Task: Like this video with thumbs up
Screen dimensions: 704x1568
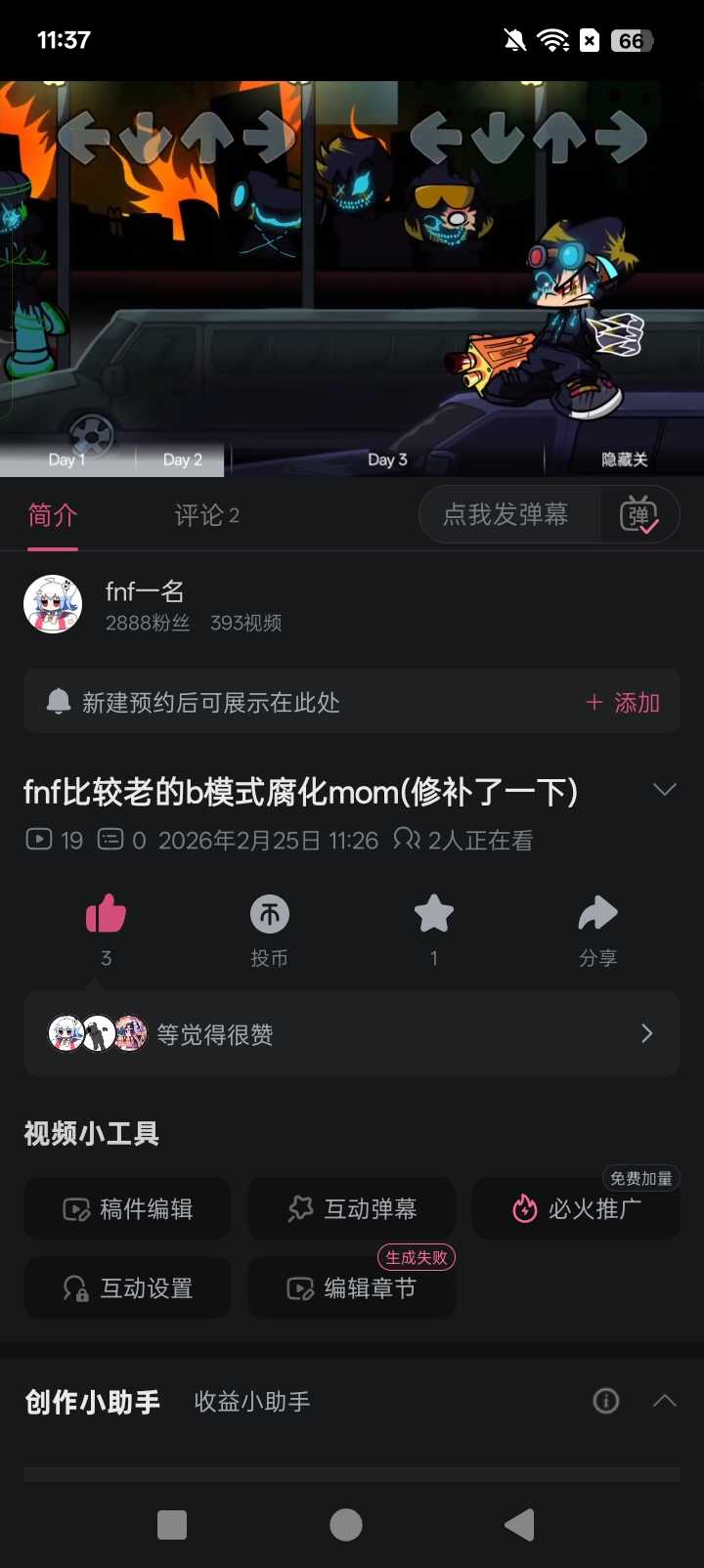Action: (x=106, y=915)
